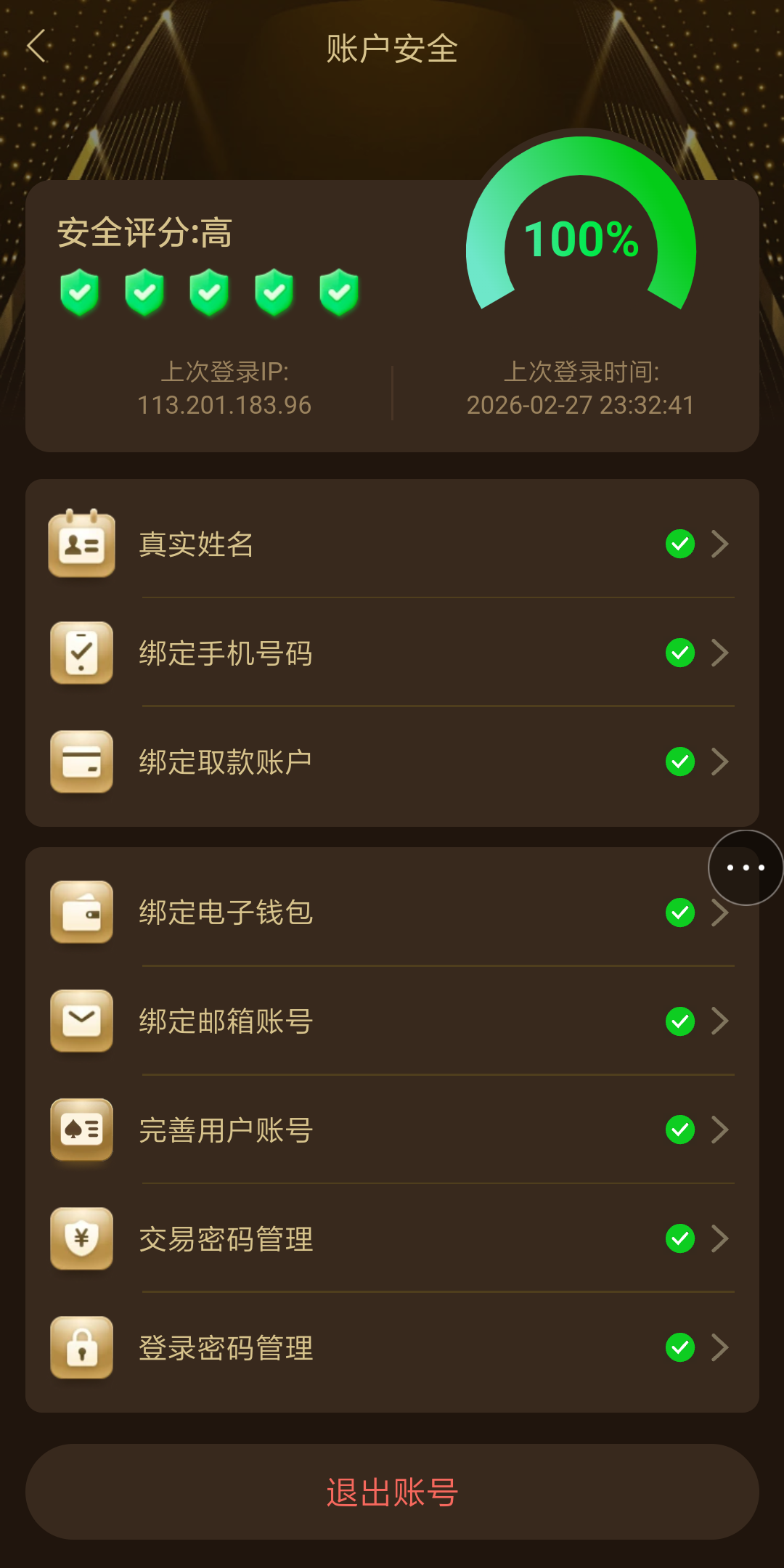Go back using the top-left arrow
Viewport: 784px width, 1568px height.
tap(36, 46)
